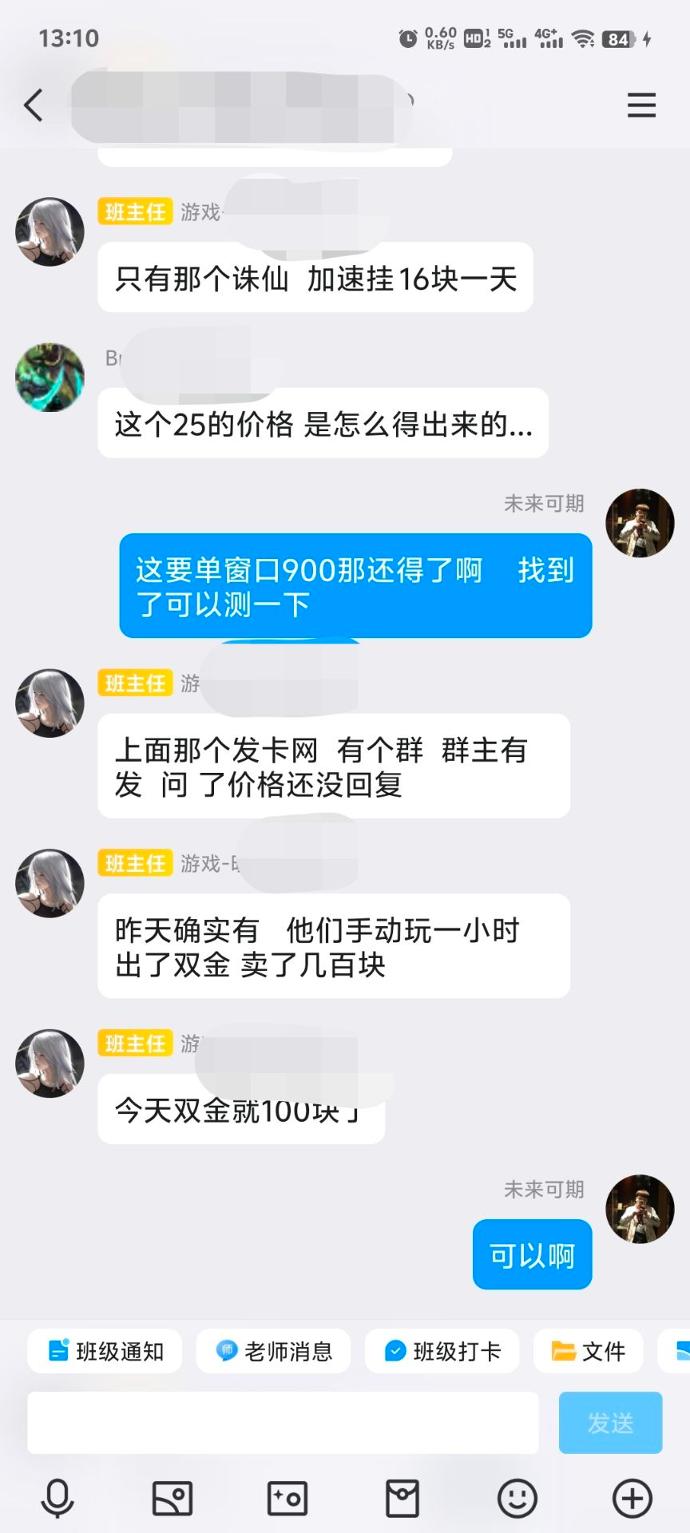Open more options plus icon
Image resolution: width=690 pixels, height=1533 pixels.
pos(632,1498)
